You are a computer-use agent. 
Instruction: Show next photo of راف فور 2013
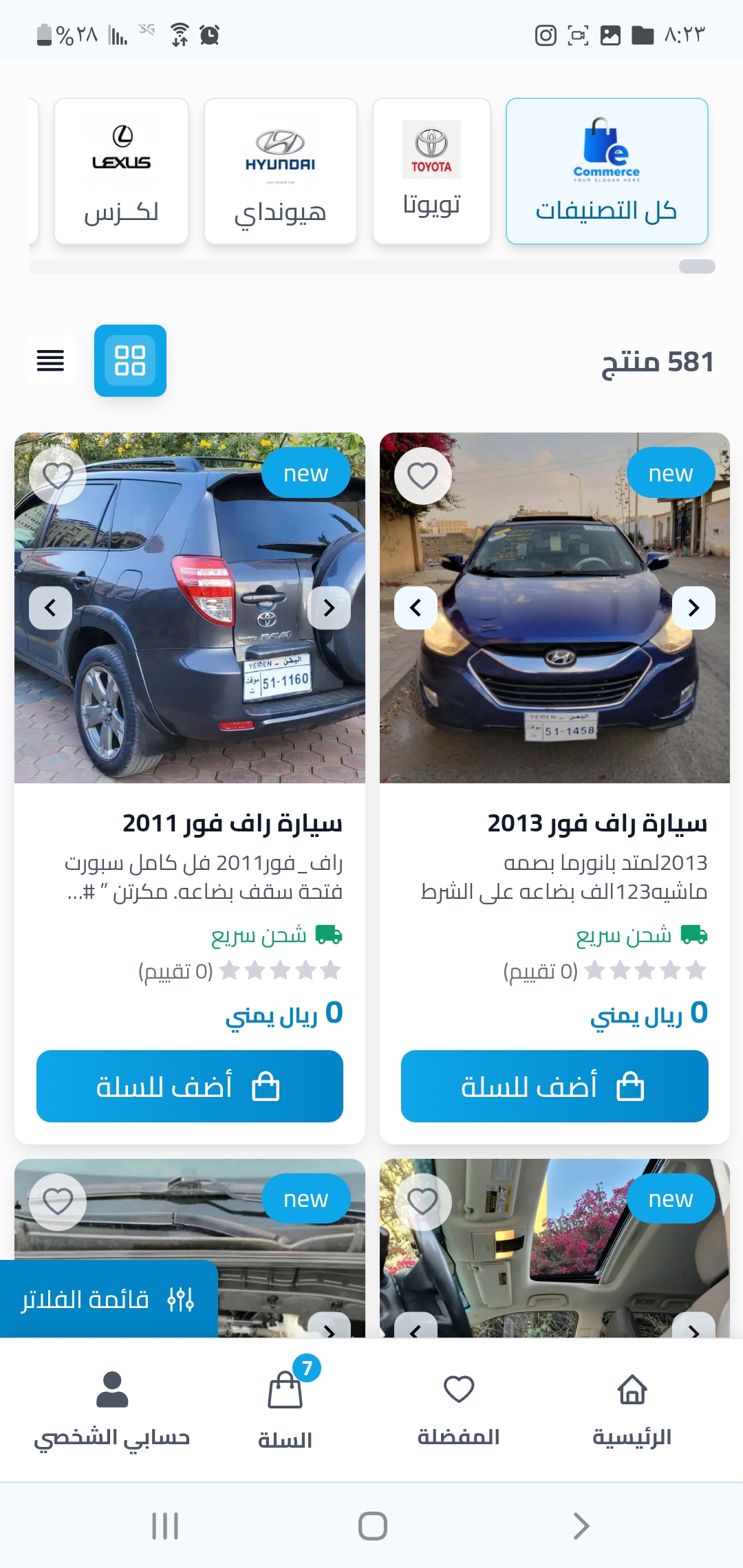(x=693, y=608)
